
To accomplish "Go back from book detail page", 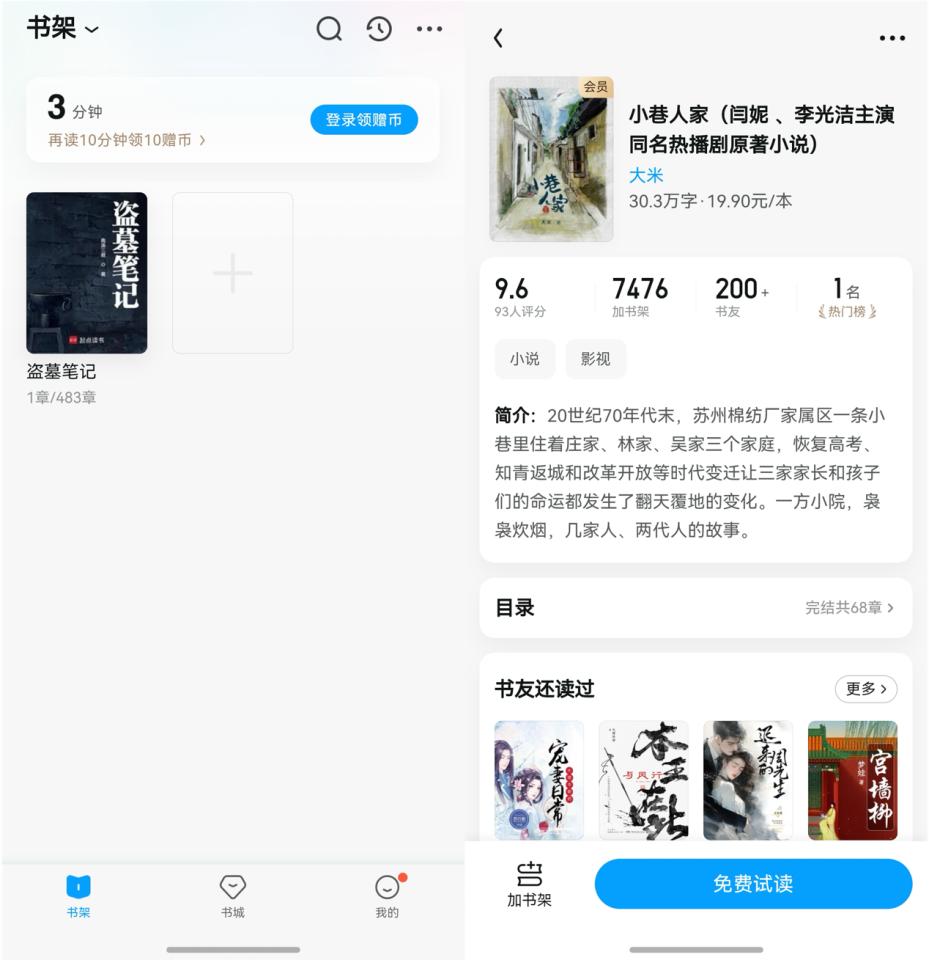I will coord(498,38).
